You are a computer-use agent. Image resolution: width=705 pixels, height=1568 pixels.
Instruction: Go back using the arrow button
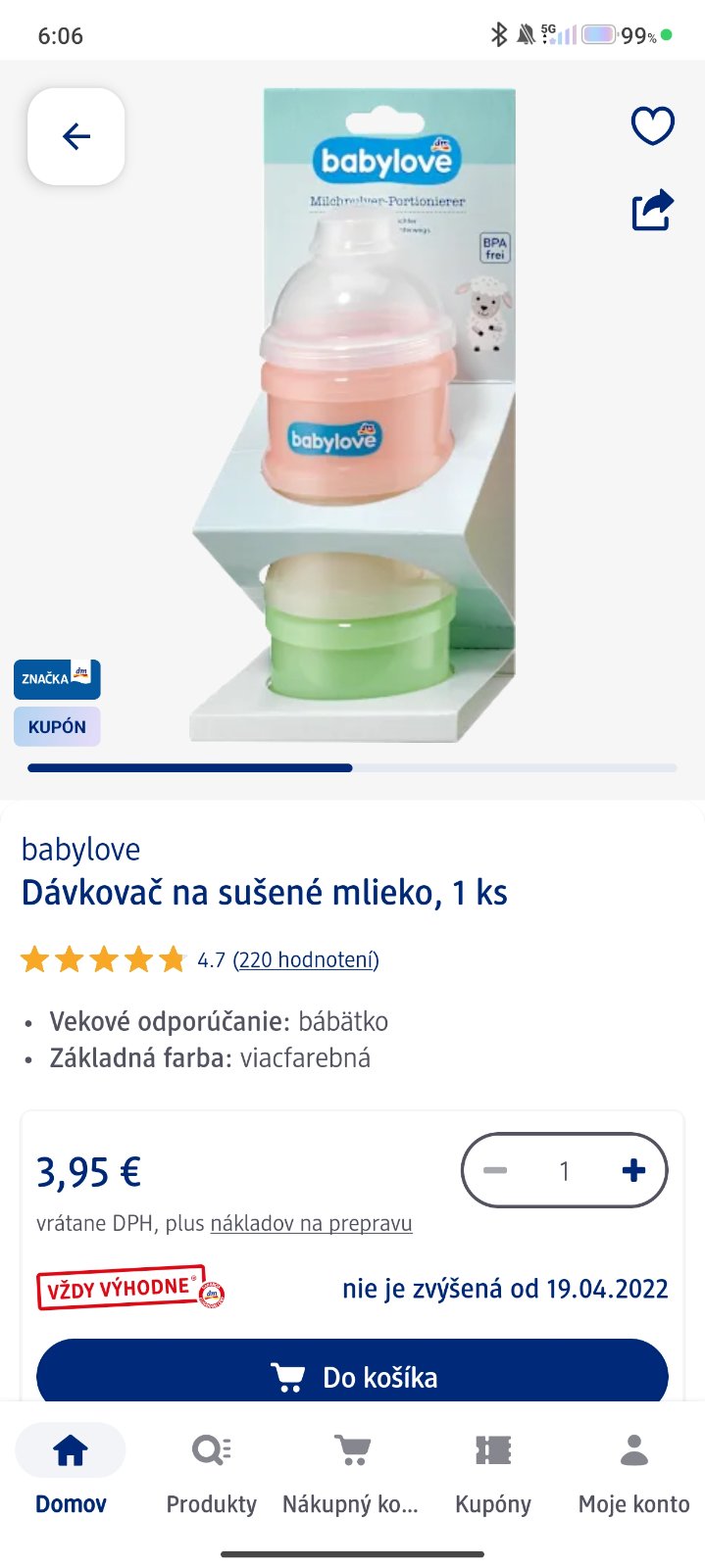click(76, 136)
